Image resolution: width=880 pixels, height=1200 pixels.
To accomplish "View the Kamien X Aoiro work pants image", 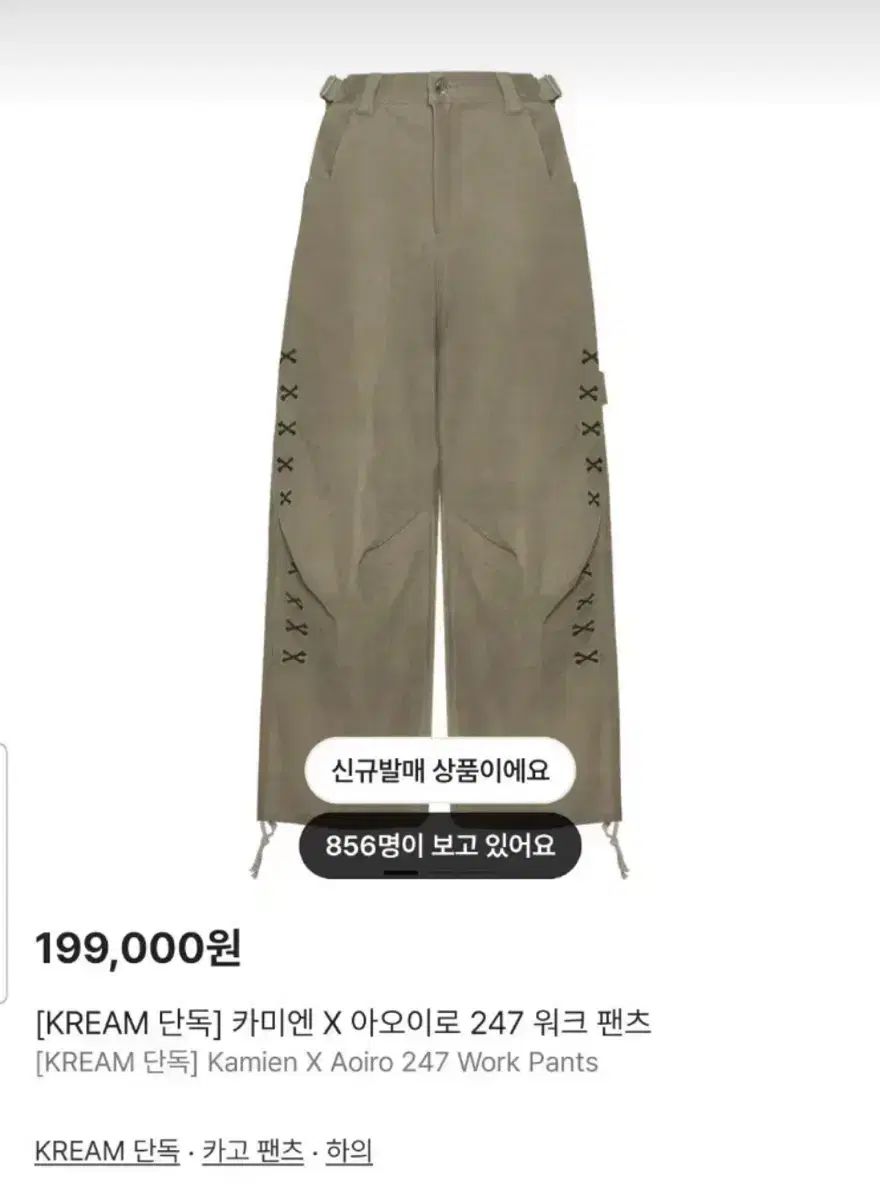I will [438, 400].
